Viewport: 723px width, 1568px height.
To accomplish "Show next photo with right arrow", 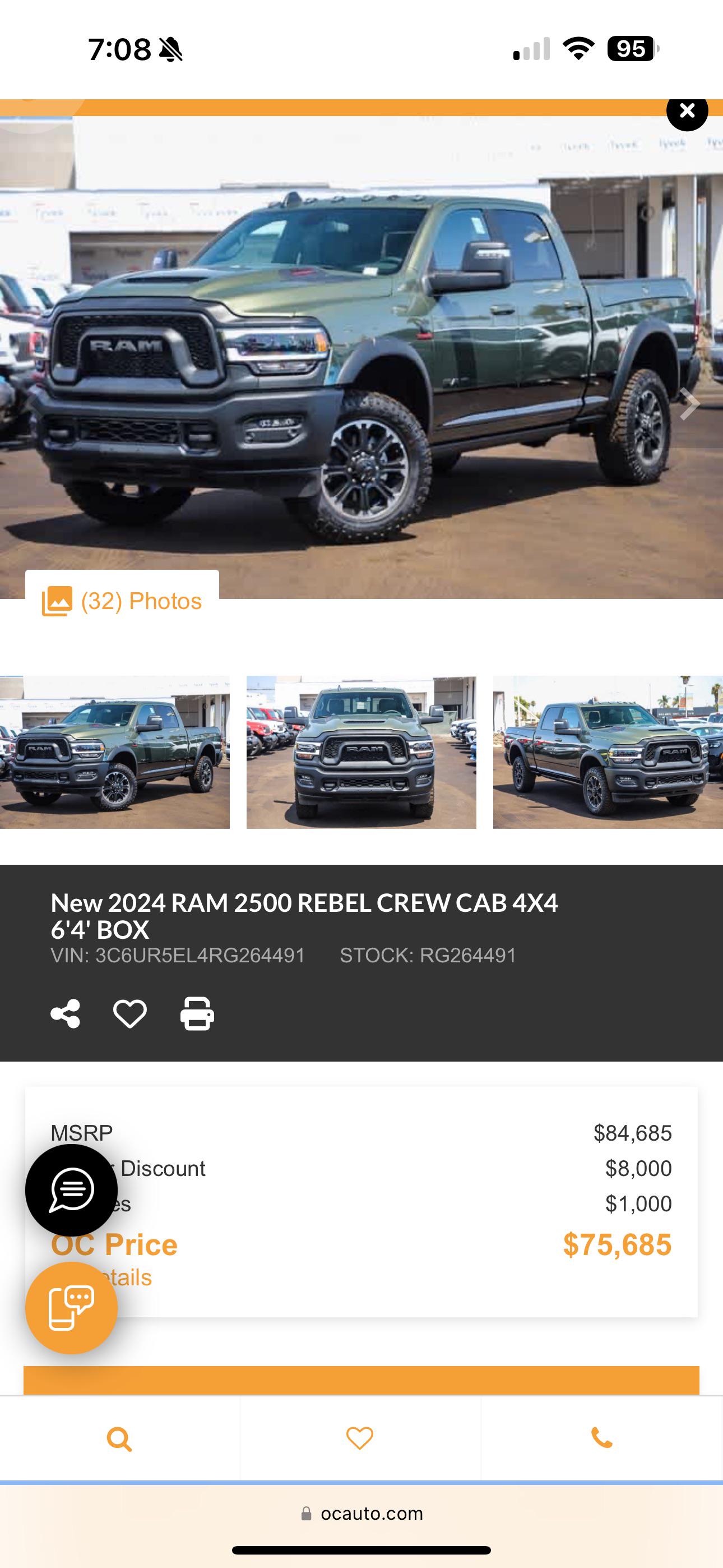I will [689, 404].
